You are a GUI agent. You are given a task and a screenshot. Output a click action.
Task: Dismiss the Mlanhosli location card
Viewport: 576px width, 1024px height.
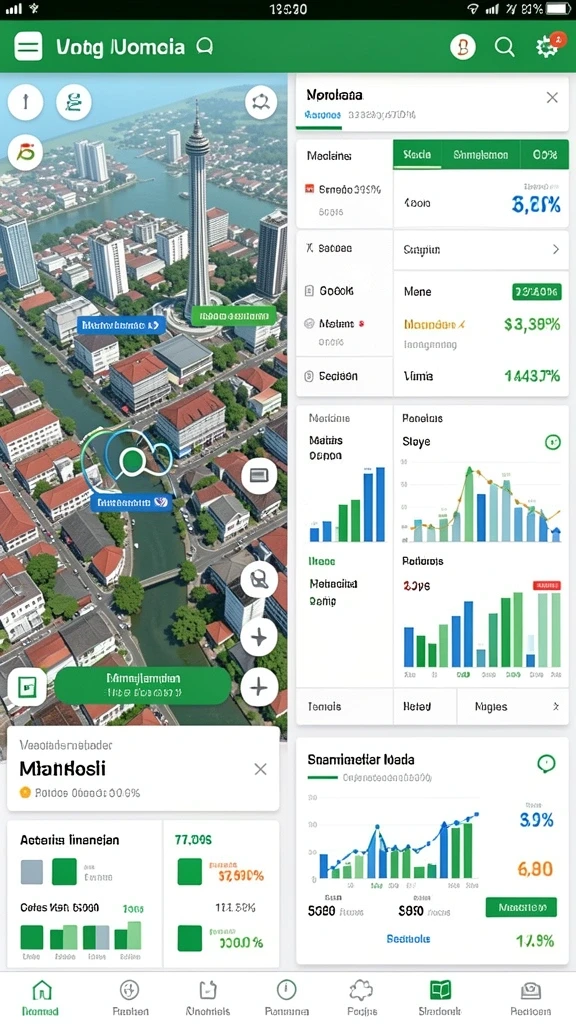pyautogui.click(x=260, y=769)
